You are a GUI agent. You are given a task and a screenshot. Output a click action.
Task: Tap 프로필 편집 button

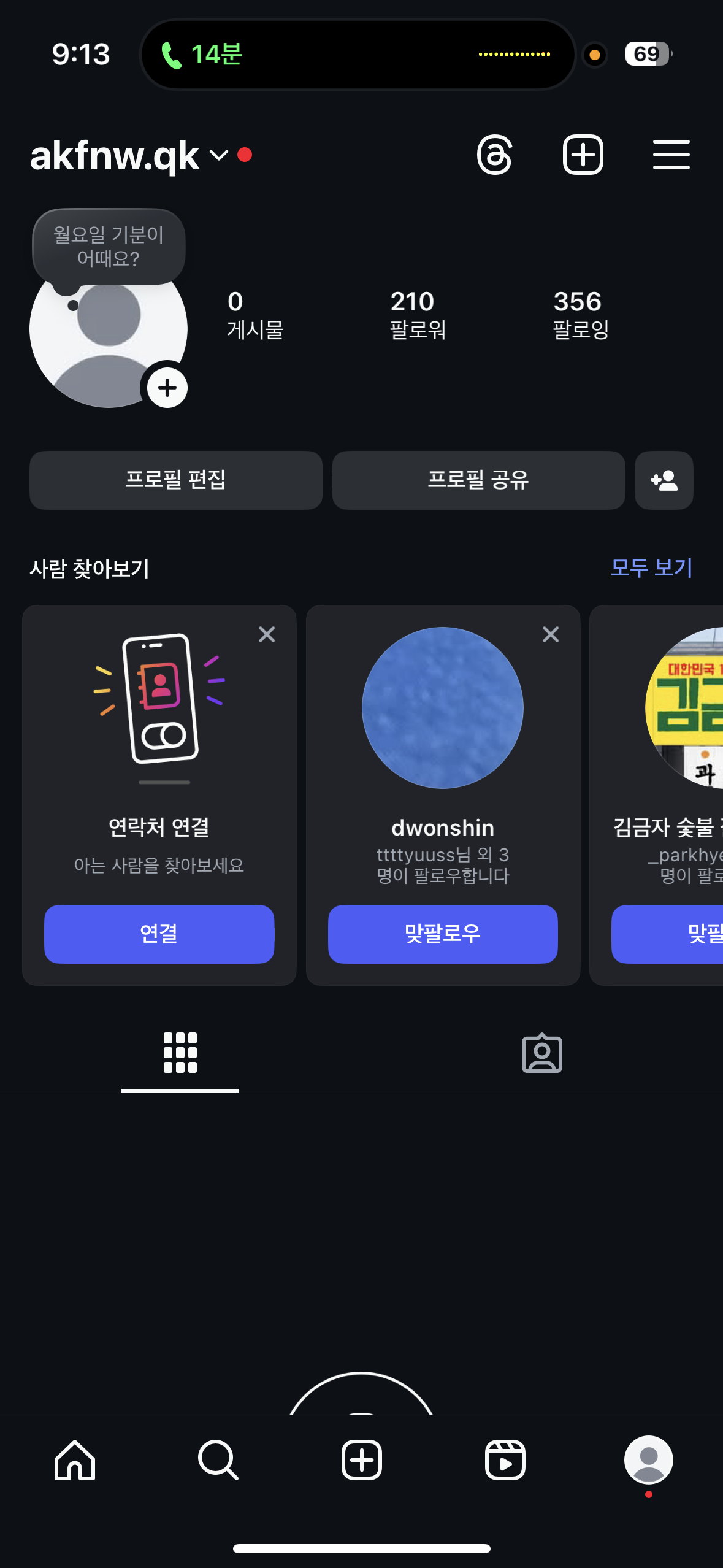(176, 480)
